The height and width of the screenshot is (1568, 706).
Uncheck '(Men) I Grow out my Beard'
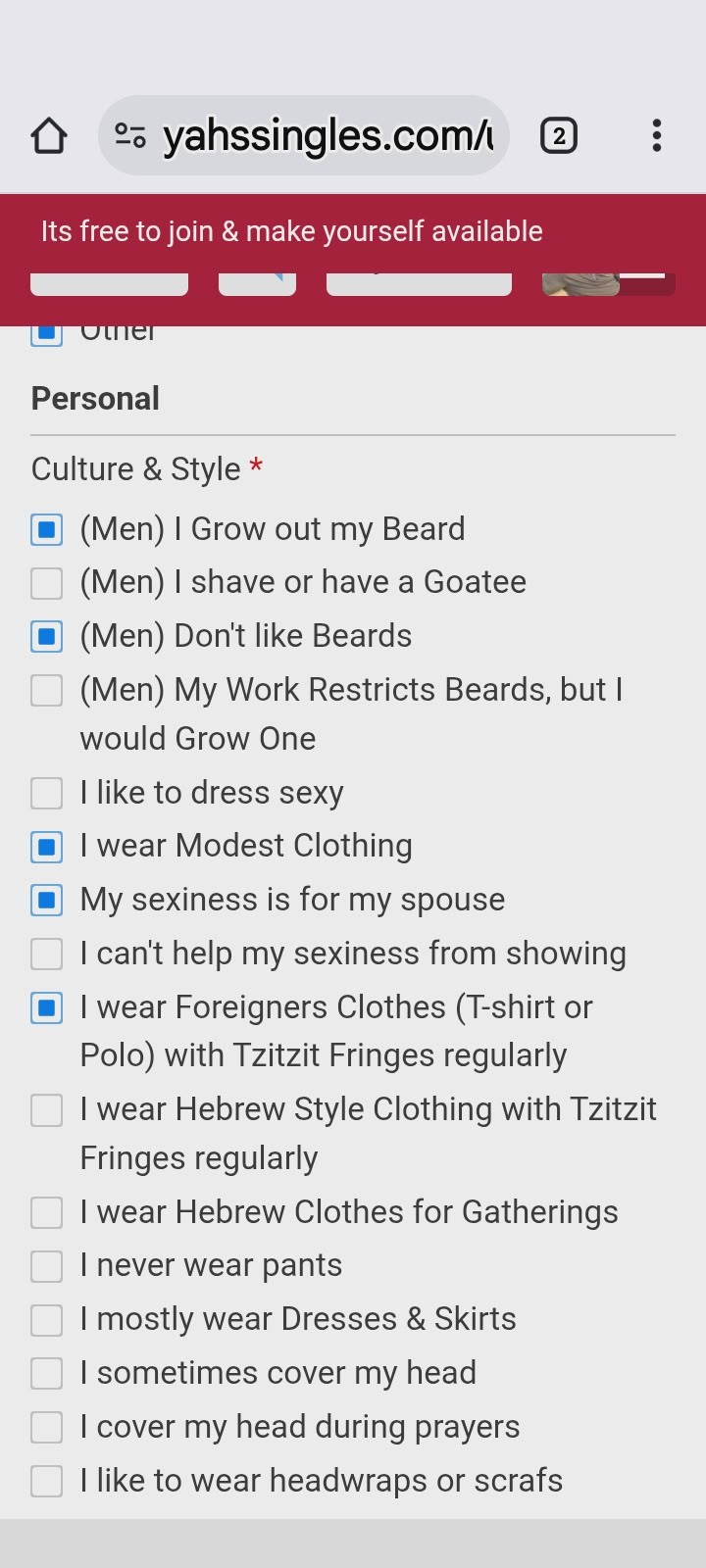tap(47, 530)
